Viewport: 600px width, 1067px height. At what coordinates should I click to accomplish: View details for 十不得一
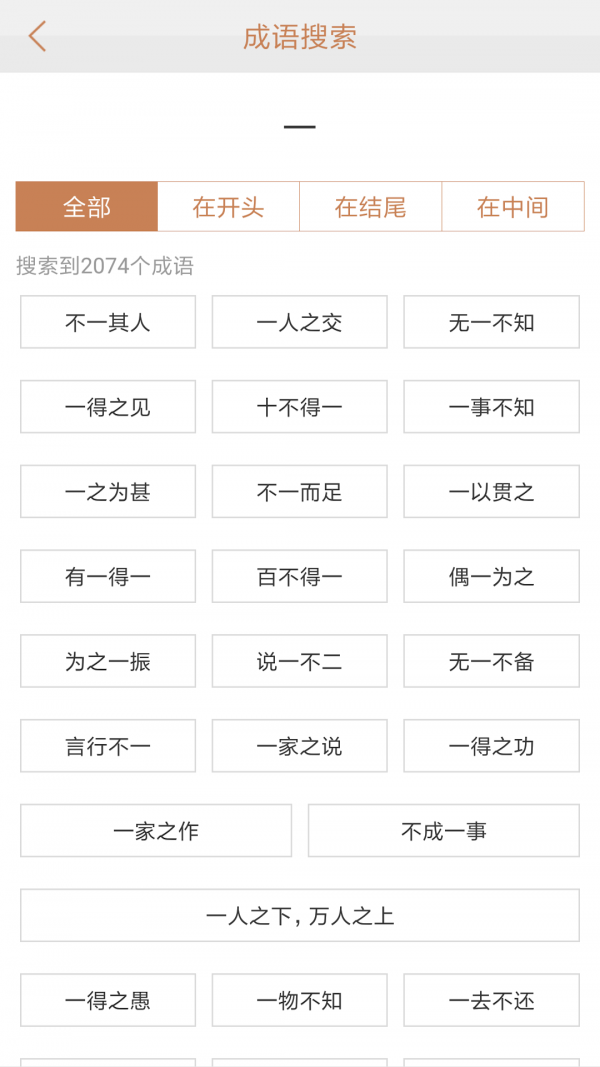(299, 407)
